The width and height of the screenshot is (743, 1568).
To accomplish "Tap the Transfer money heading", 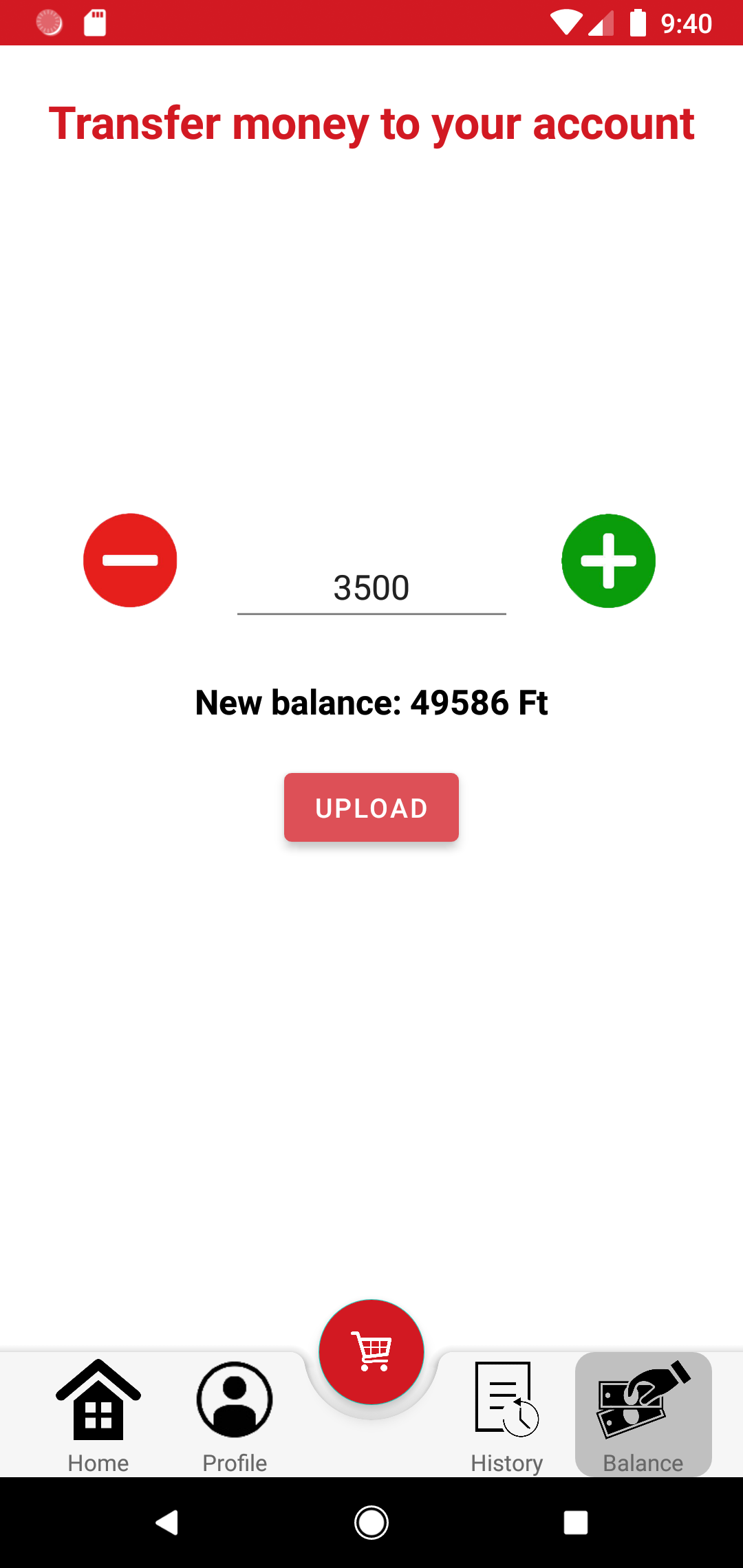I will [x=371, y=124].
